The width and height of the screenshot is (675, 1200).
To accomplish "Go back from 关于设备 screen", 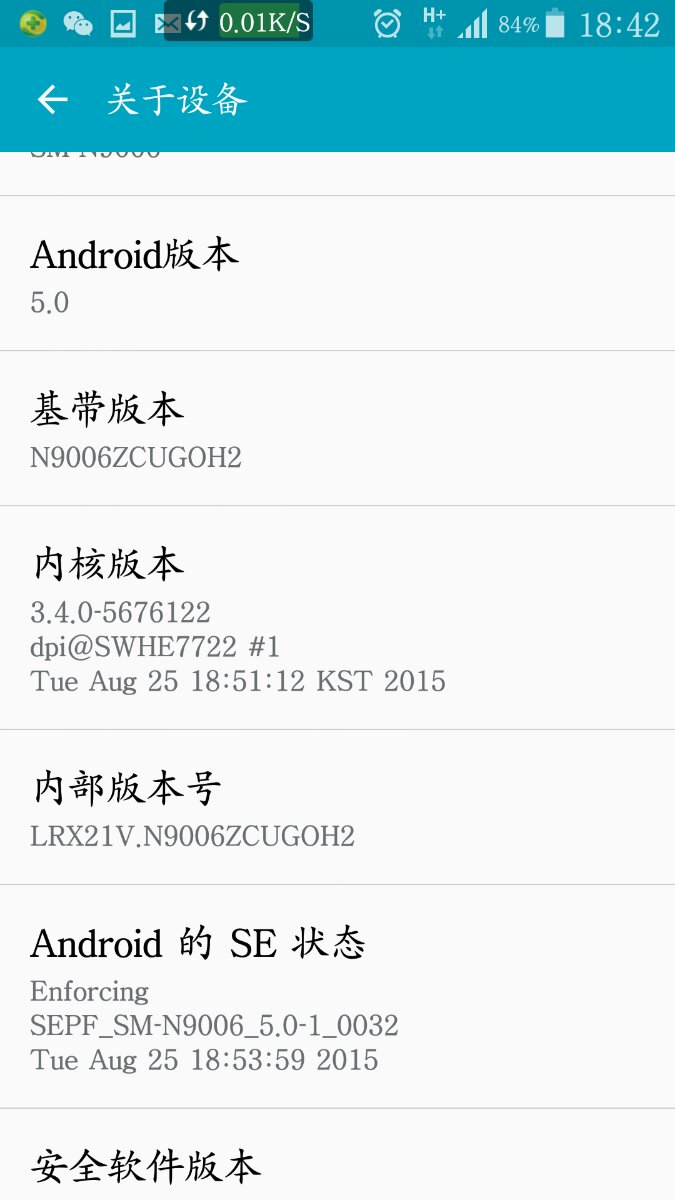I will (x=52, y=99).
